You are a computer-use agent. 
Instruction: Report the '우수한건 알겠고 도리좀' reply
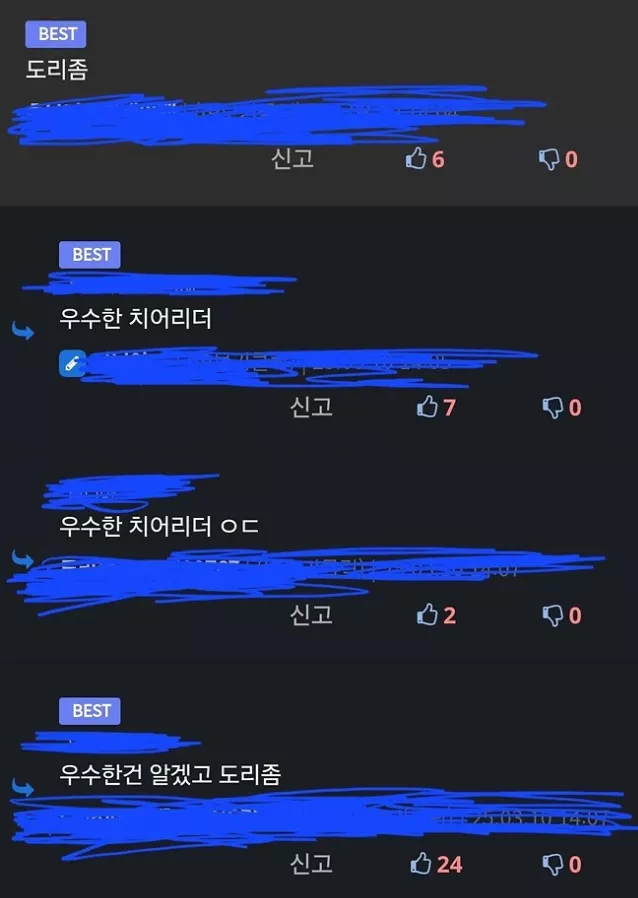coord(311,863)
